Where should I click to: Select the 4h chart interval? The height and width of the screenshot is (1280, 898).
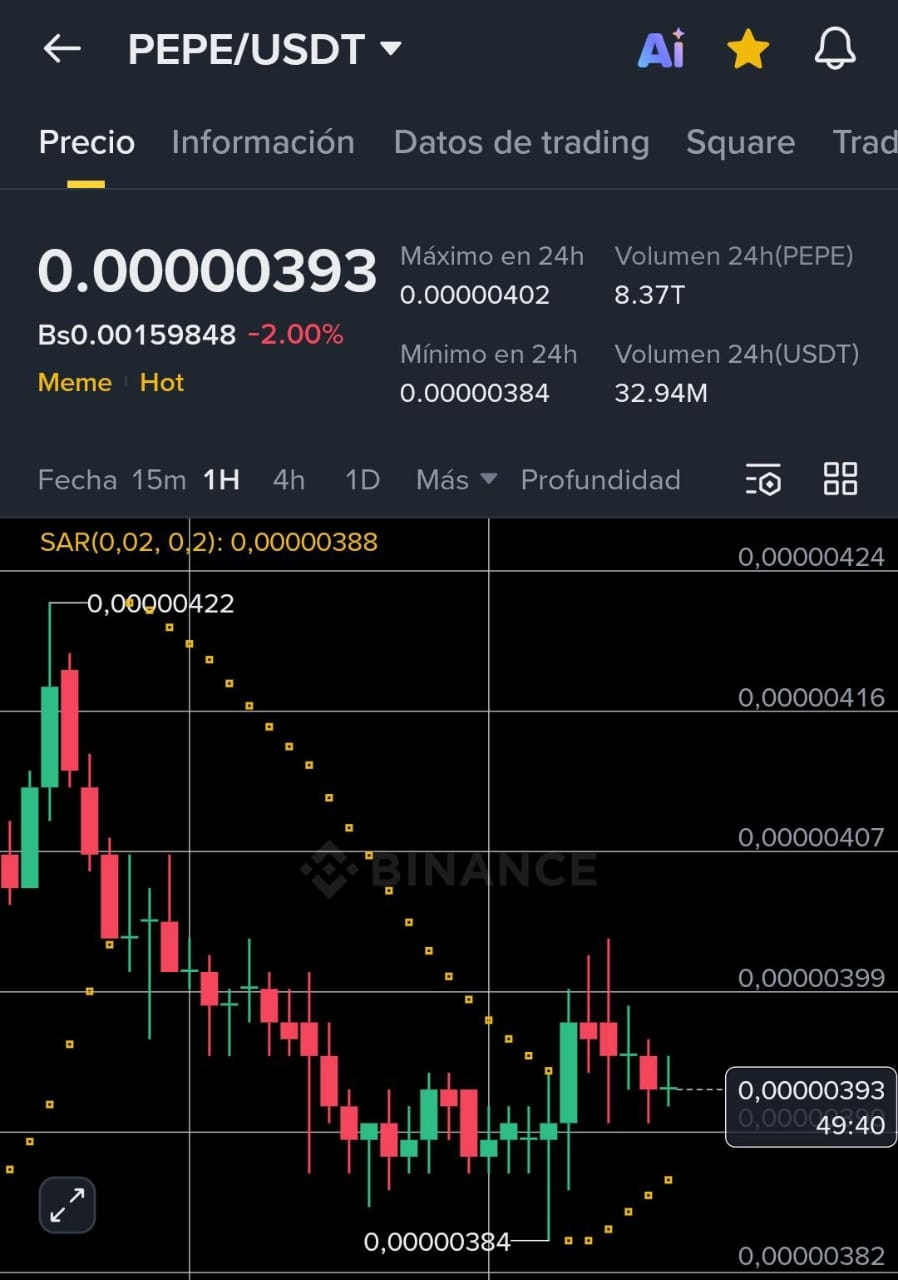[x=289, y=480]
